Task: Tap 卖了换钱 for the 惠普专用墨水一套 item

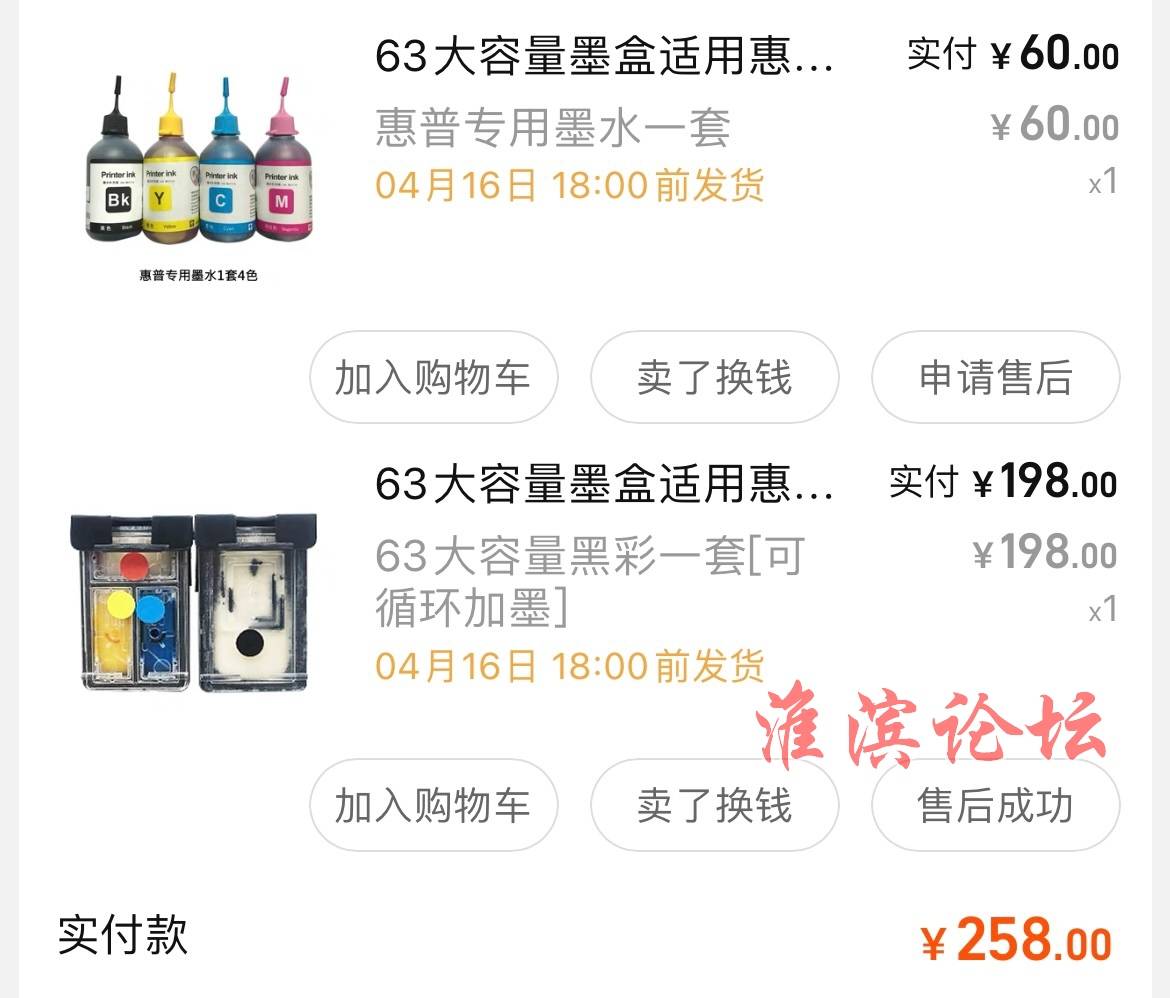Action: 714,378
